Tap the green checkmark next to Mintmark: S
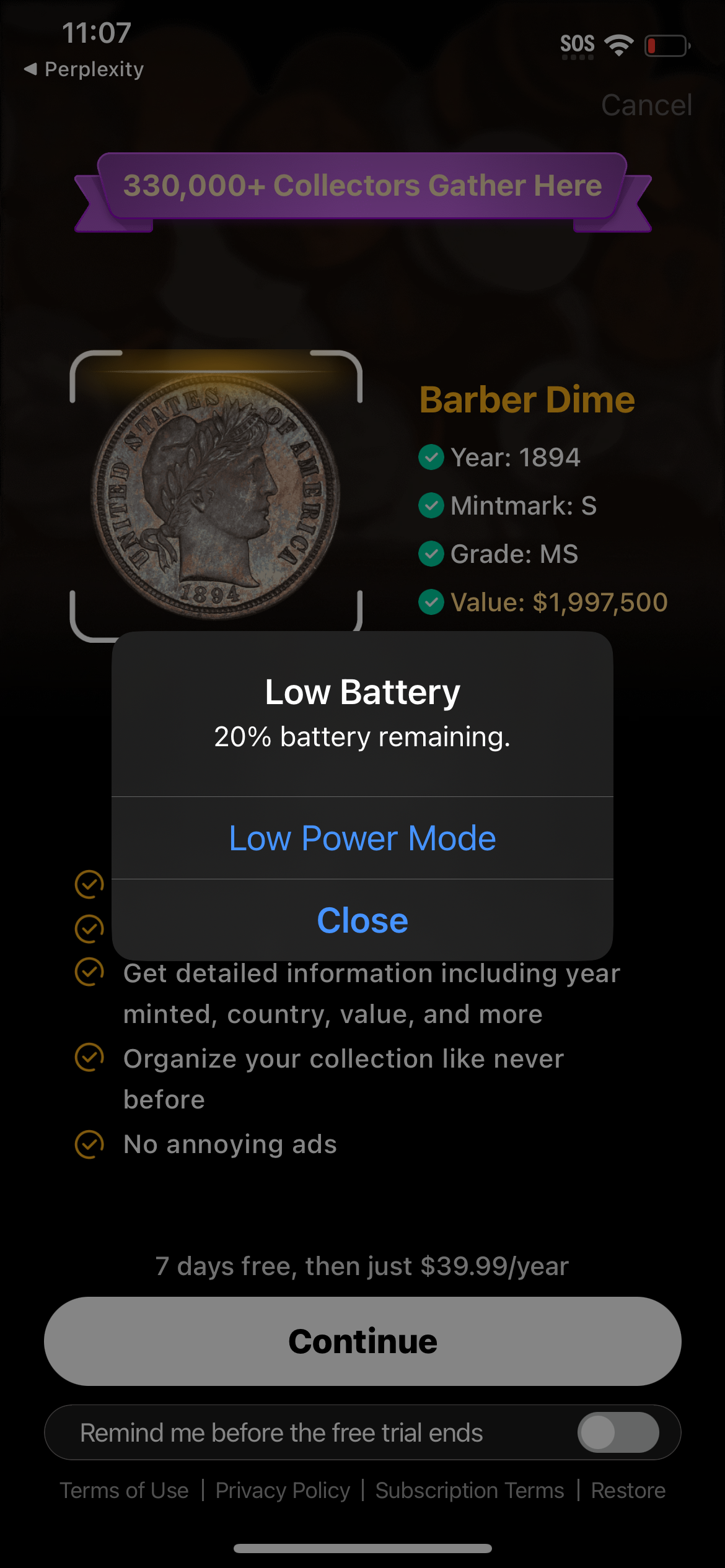This screenshot has width=725, height=1568. coord(432,506)
